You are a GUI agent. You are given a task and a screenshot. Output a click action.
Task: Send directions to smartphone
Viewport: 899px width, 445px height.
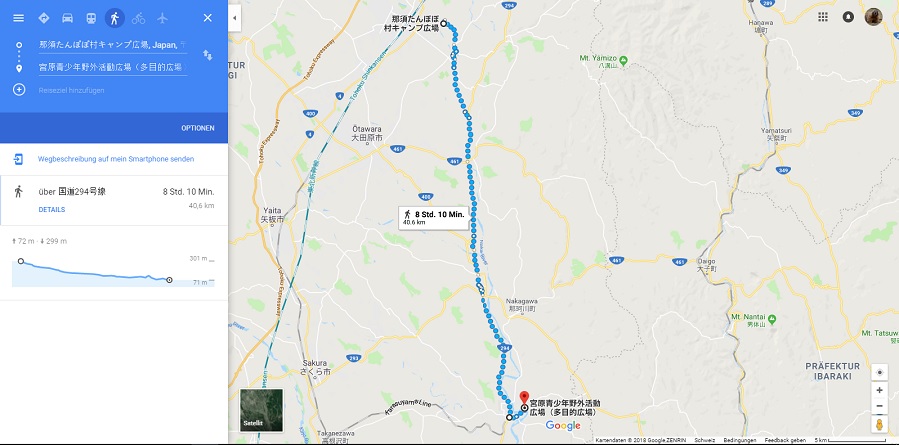click(115, 159)
